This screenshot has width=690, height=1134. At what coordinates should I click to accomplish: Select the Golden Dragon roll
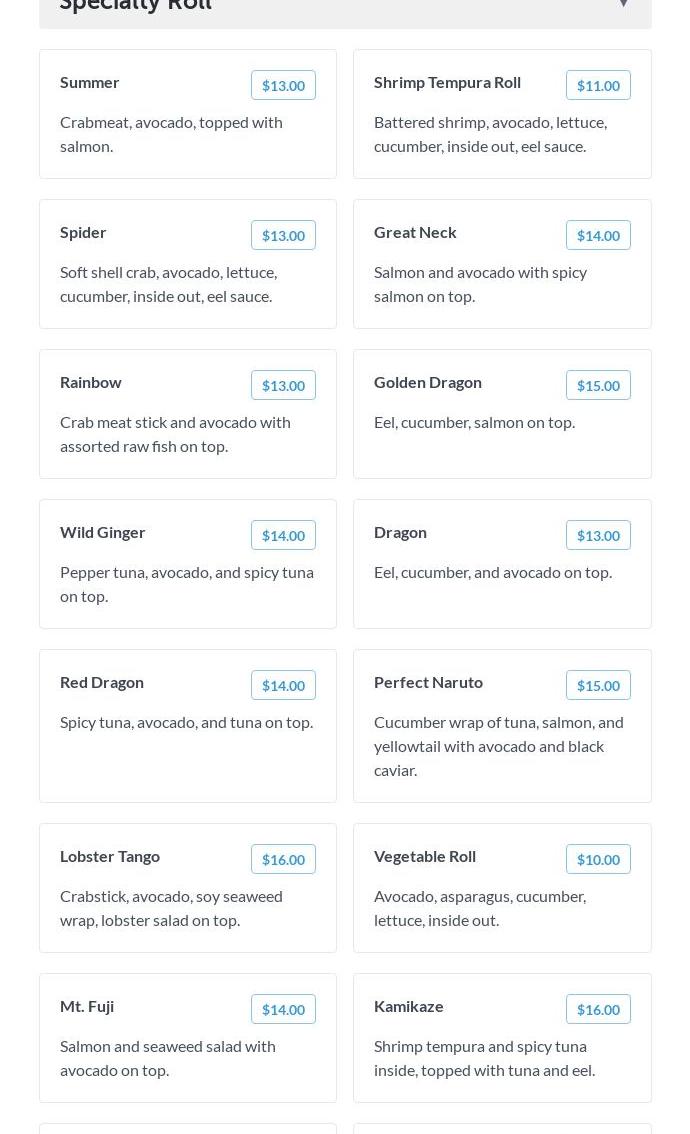click(502, 414)
